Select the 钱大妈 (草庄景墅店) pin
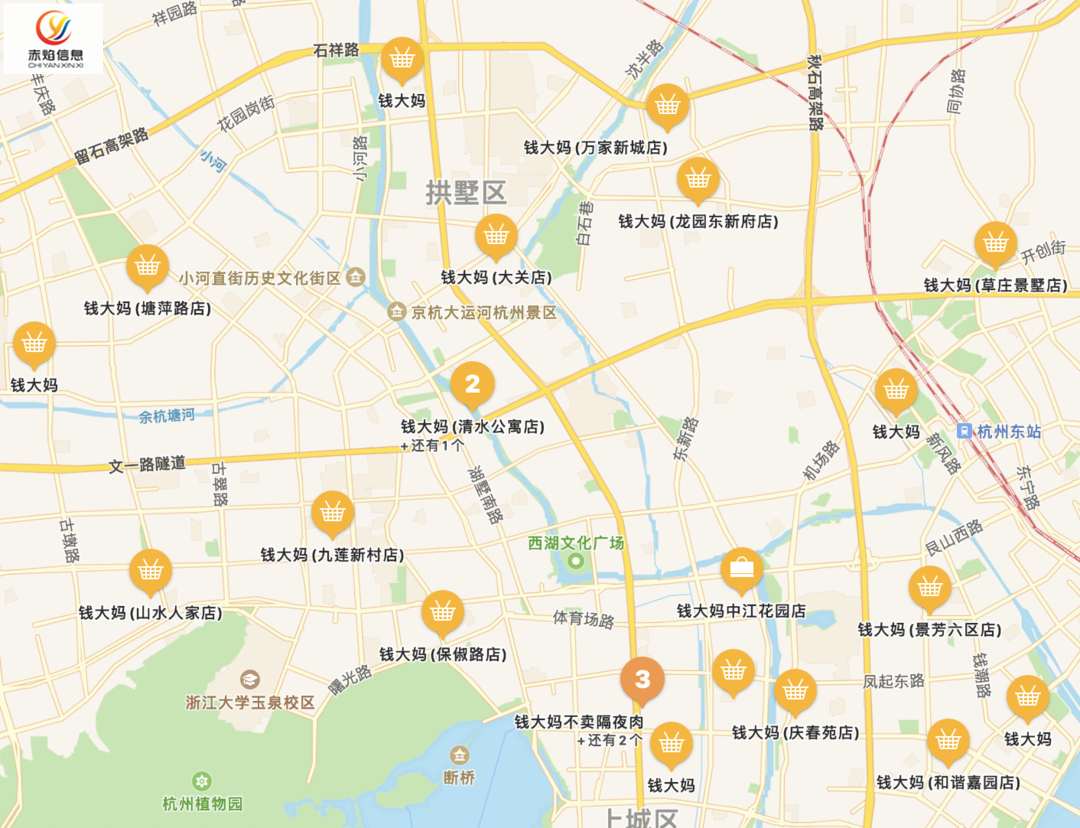Screen dimensions: 1080x828 996,244
